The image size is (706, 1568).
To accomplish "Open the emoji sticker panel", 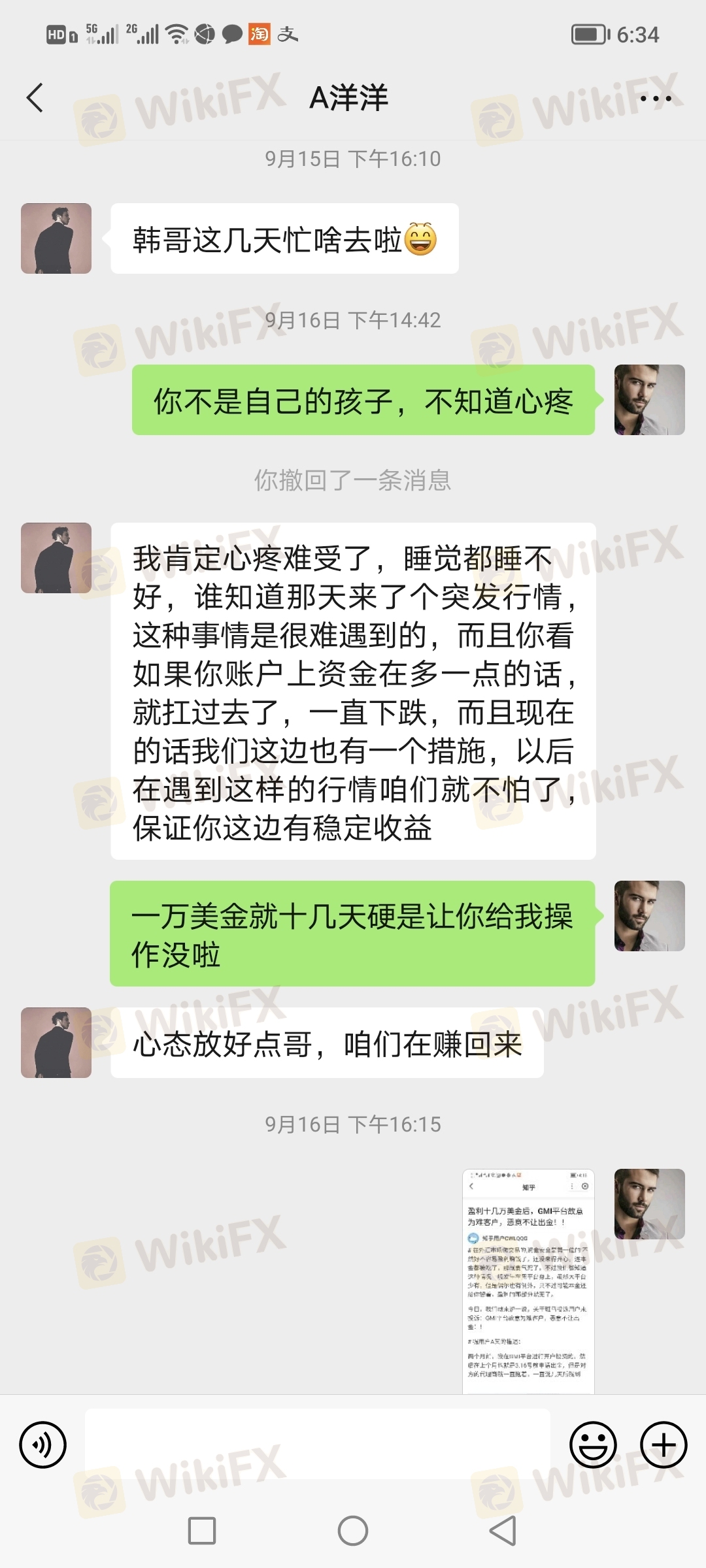I will [593, 1445].
